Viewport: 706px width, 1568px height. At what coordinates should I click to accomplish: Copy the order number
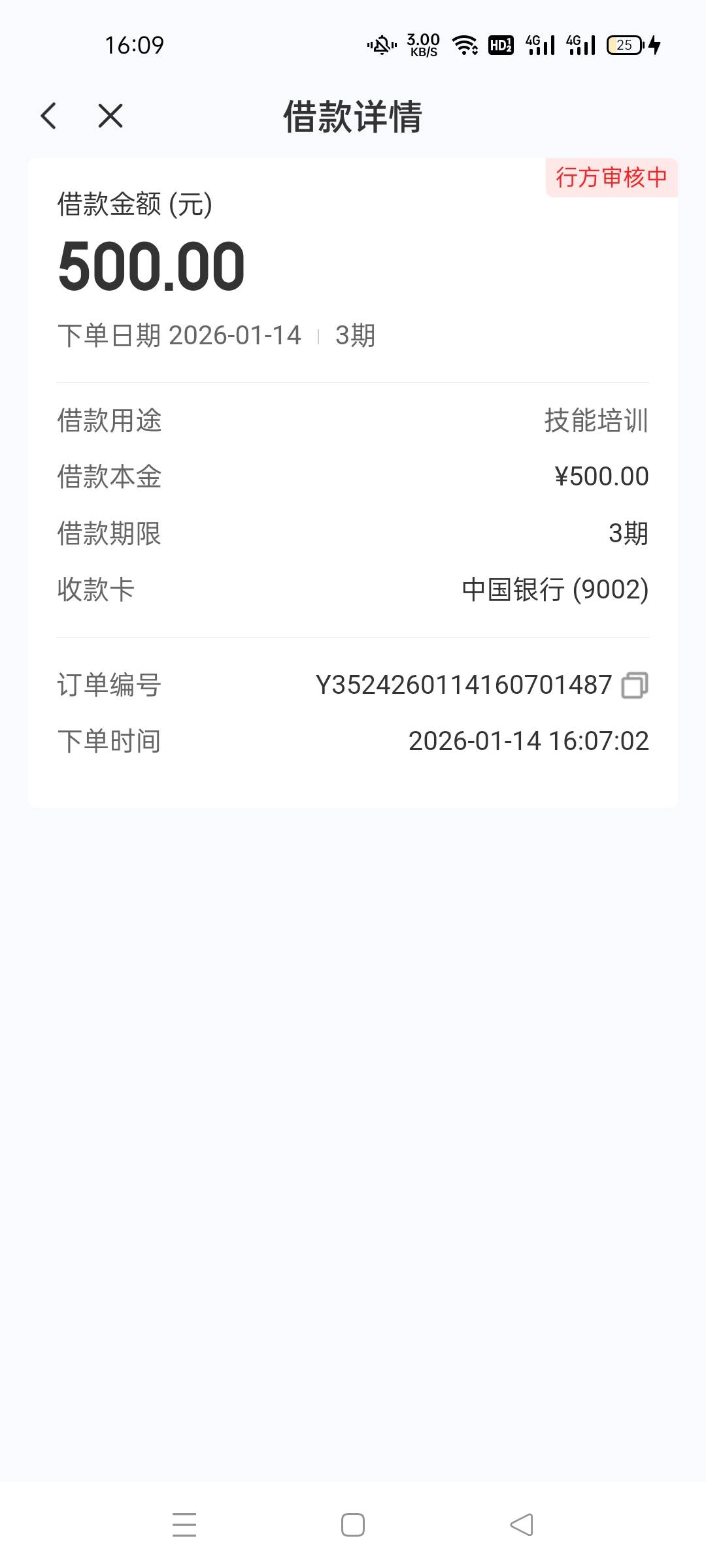coord(634,685)
